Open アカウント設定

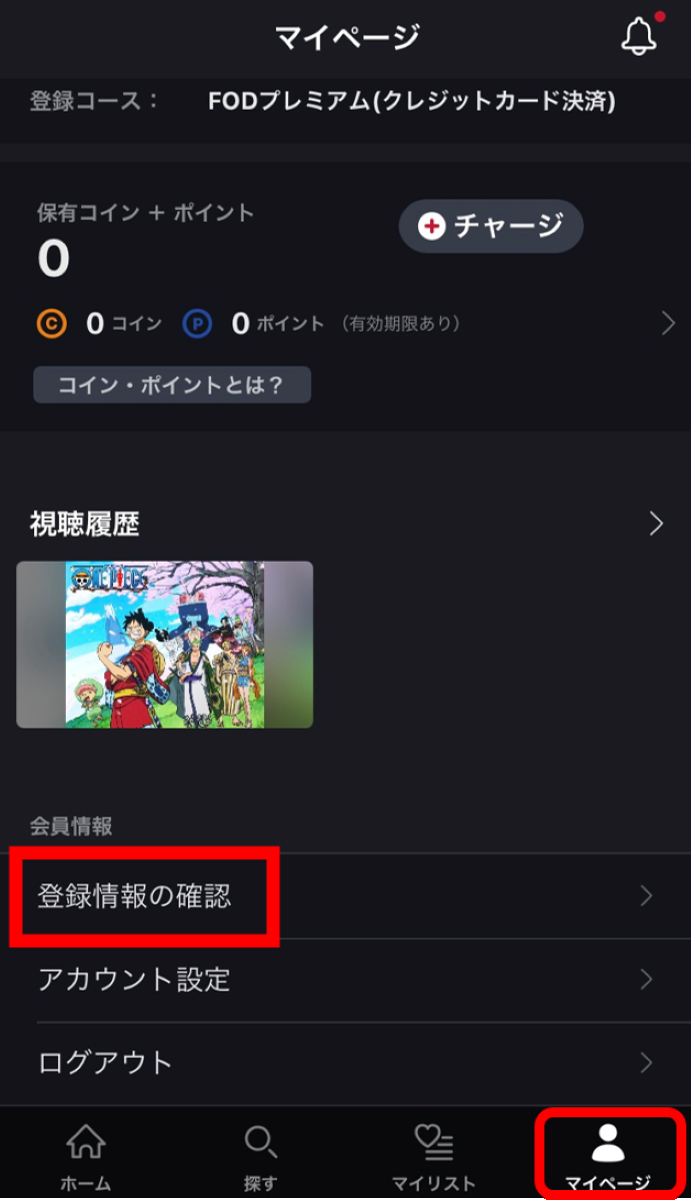(x=345, y=979)
